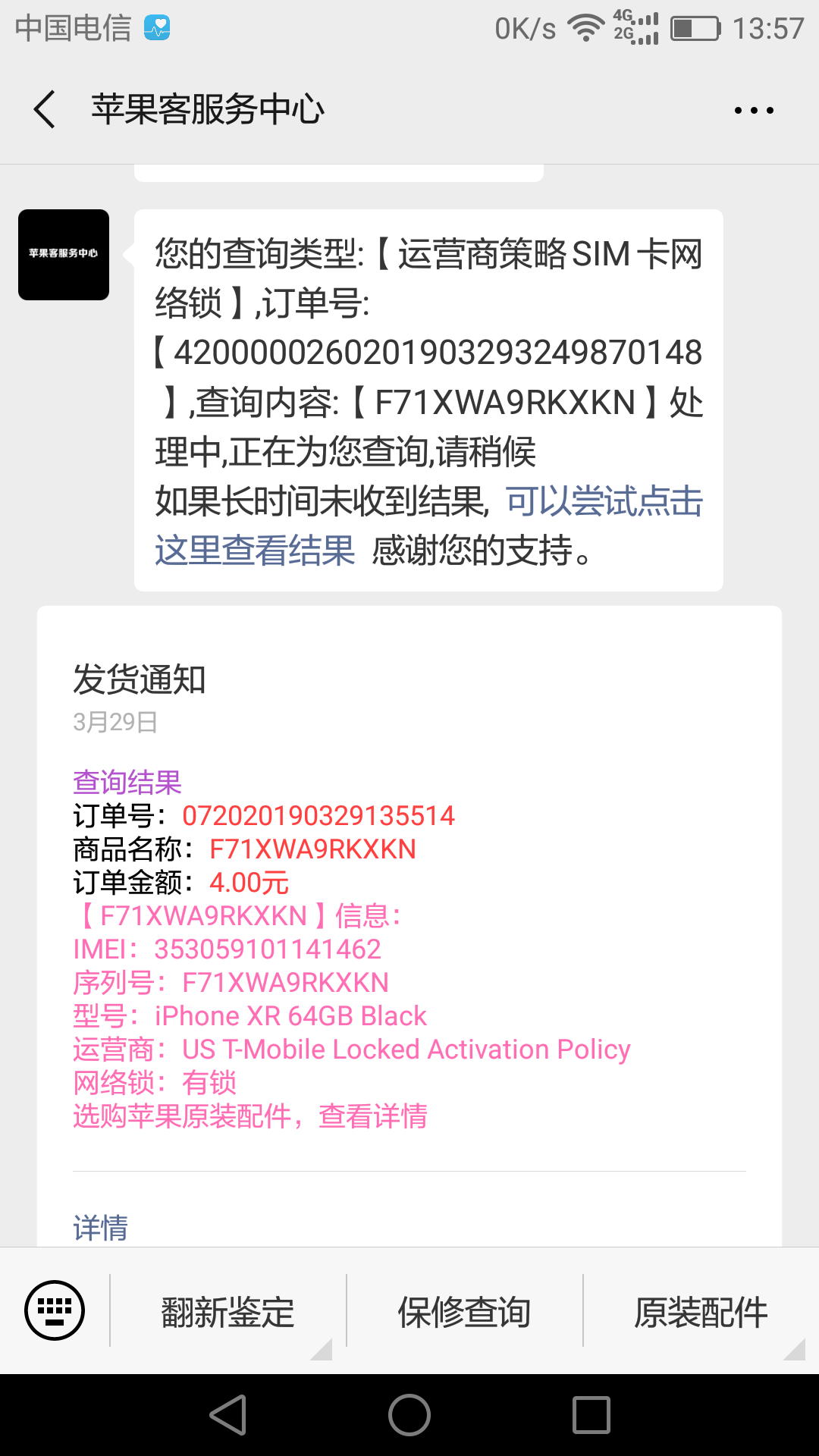Expand the 原装配件 menu
This screenshot has height=1456, width=819.
[x=701, y=1312]
